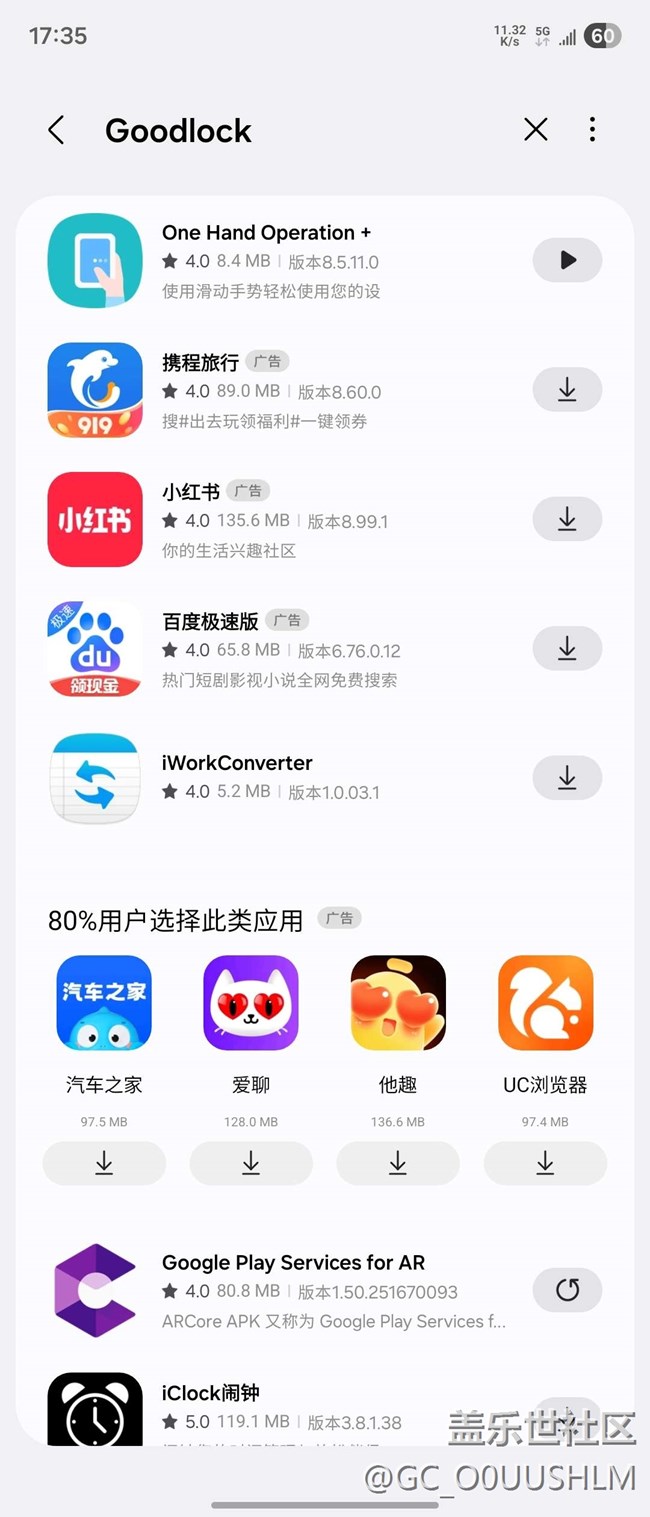Download UC浏览器 app

point(545,1163)
